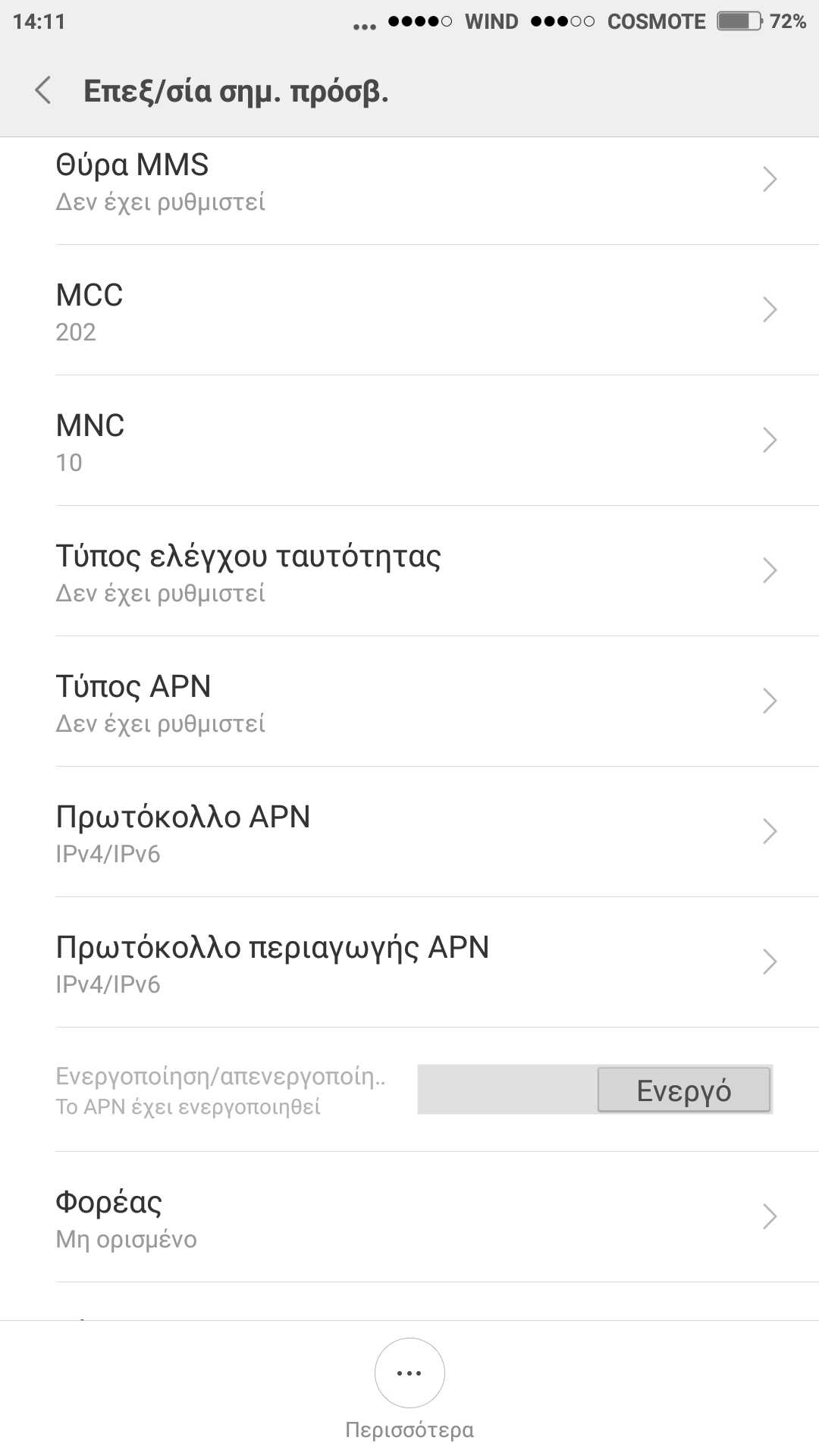This screenshot has height=1456, width=819.
Task: Edit the MCC value
Action: (x=409, y=311)
